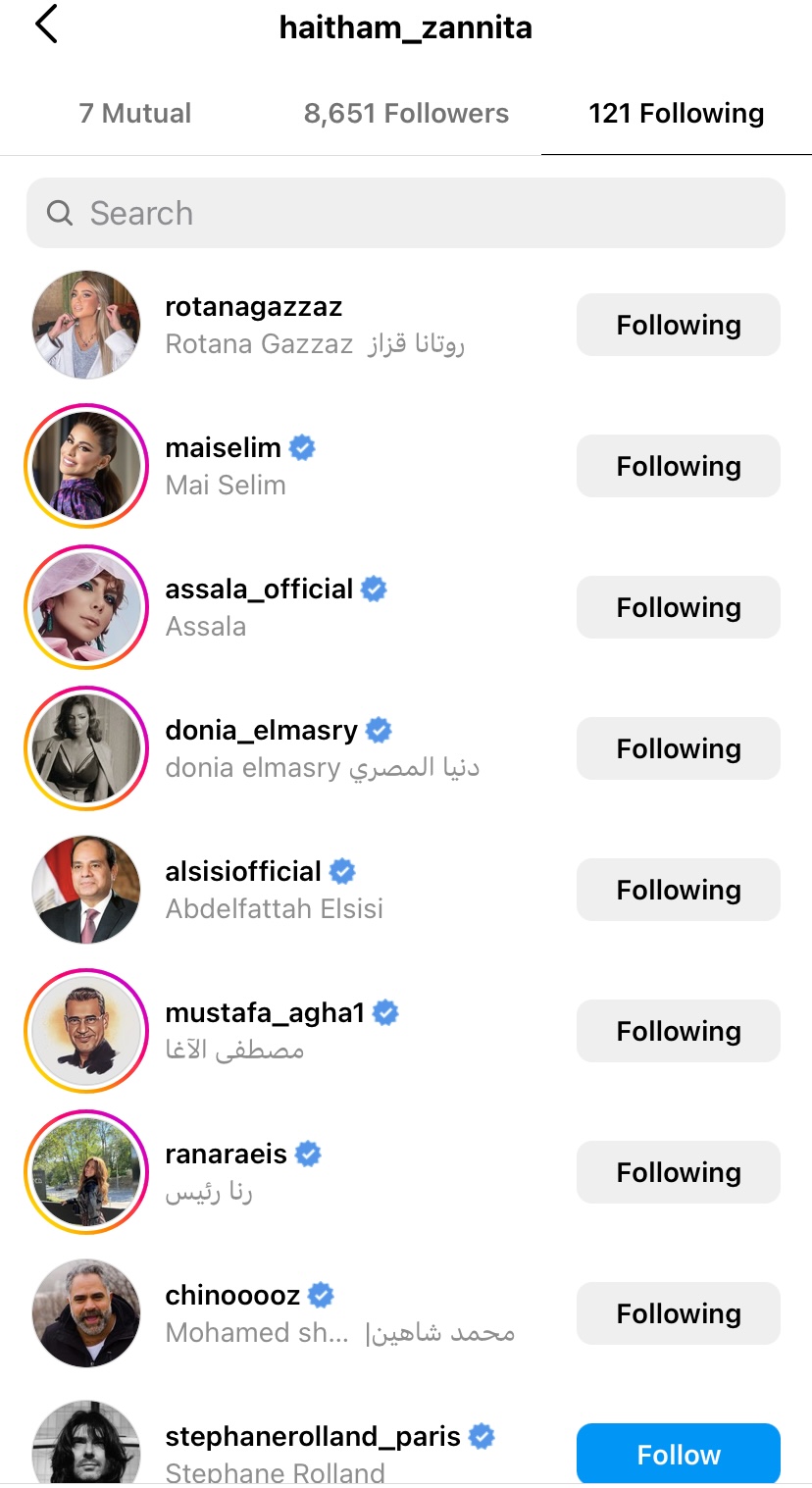The image size is (812, 1488).
Task: Tap Following button beside donia_elmasry
Action: pyautogui.click(x=678, y=748)
